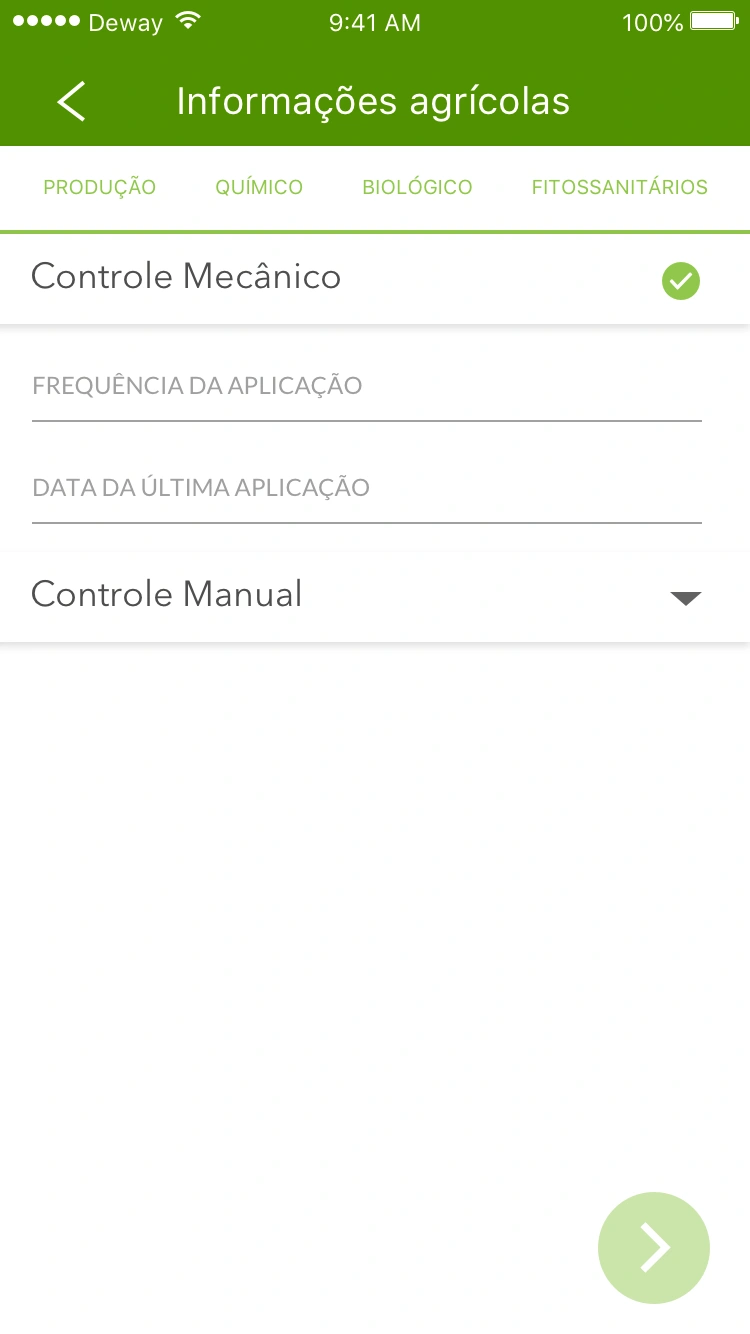Switch to the Fitossanitários tab
Image resolution: width=750 pixels, height=1334 pixels.
(x=619, y=187)
